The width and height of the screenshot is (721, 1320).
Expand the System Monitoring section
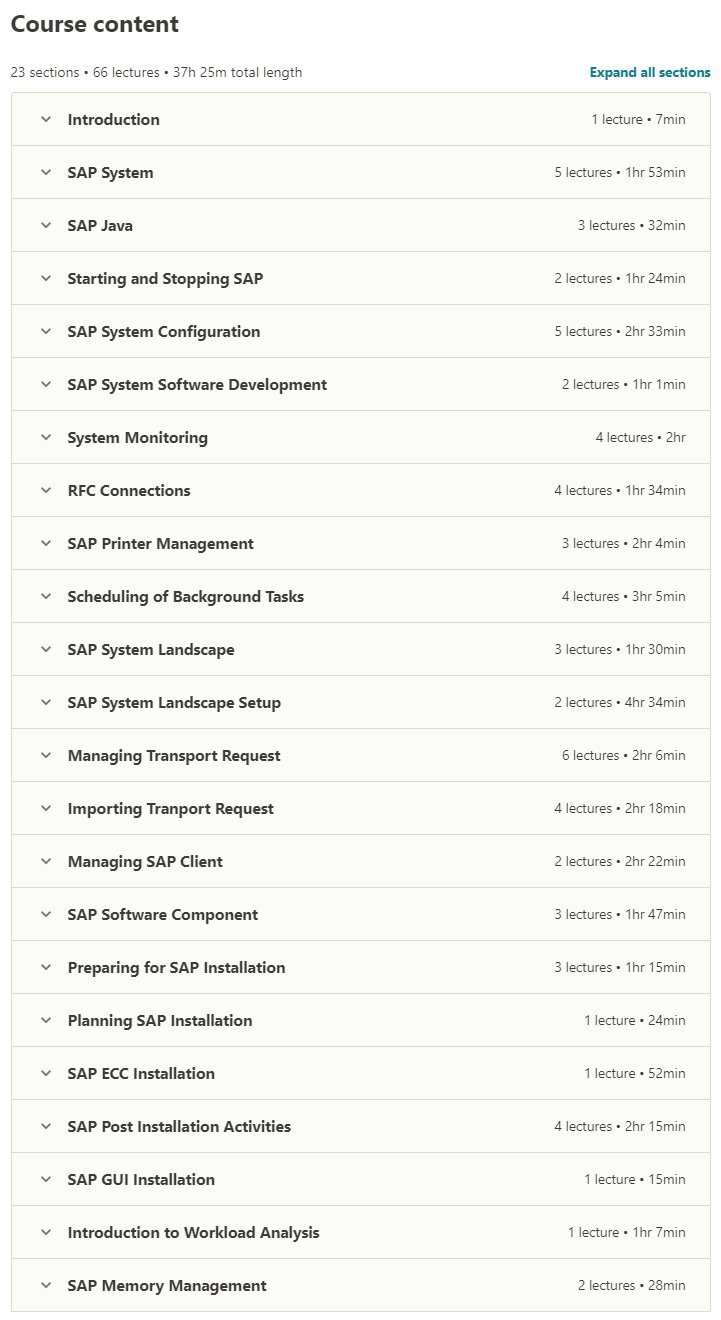click(361, 437)
